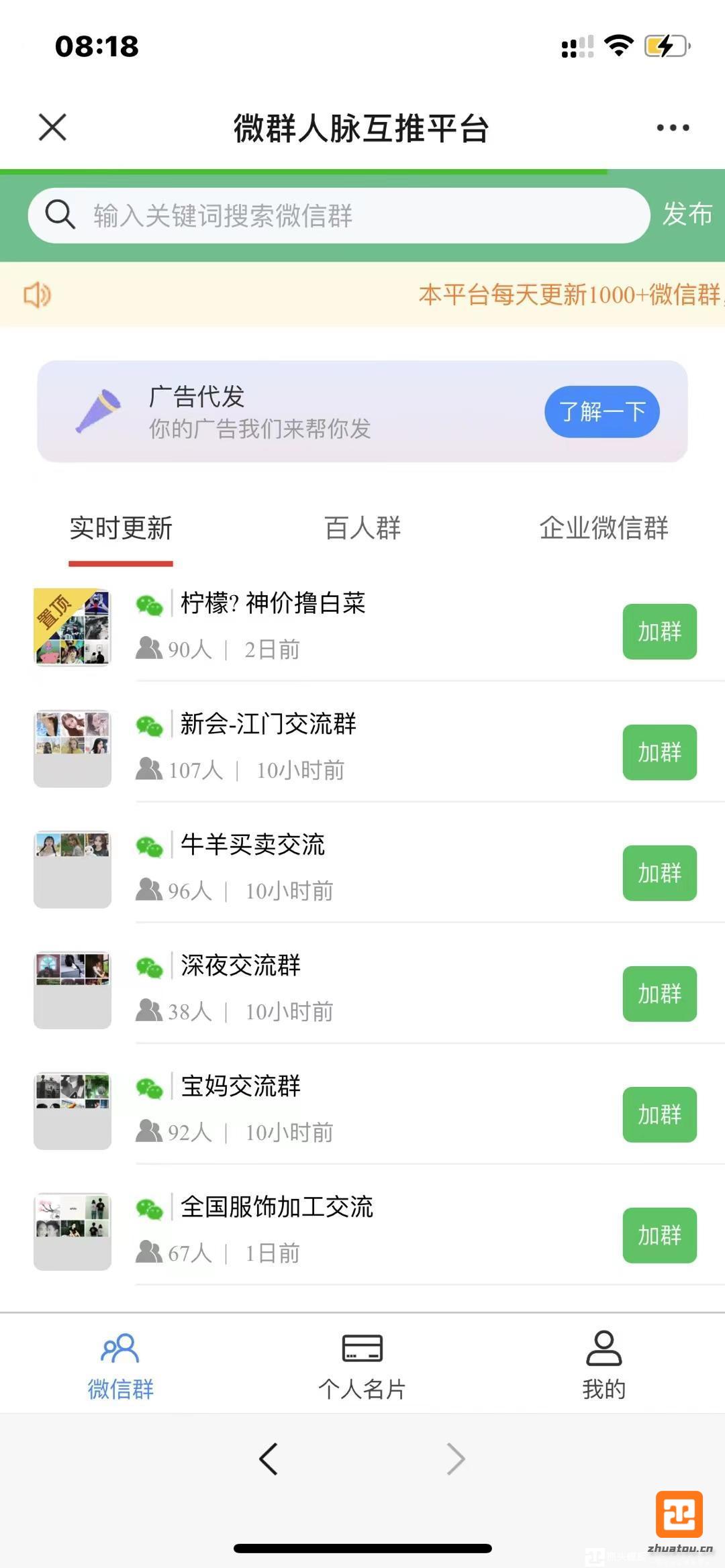The image size is (725, 1568).
Task: Join the 柠檬?神价撸白菜 group
Action: pos(659,631)
